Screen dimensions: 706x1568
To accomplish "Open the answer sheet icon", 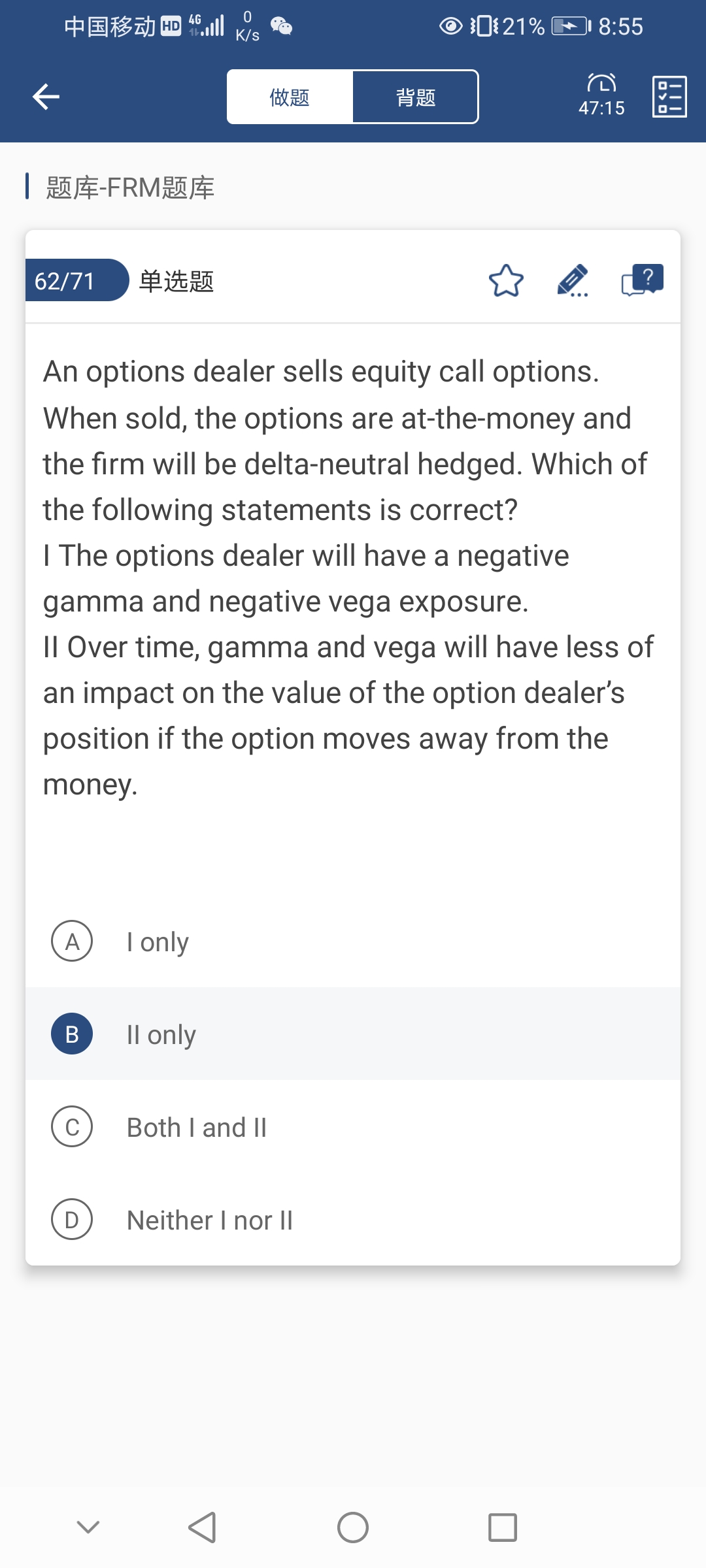I will (669, 97).
